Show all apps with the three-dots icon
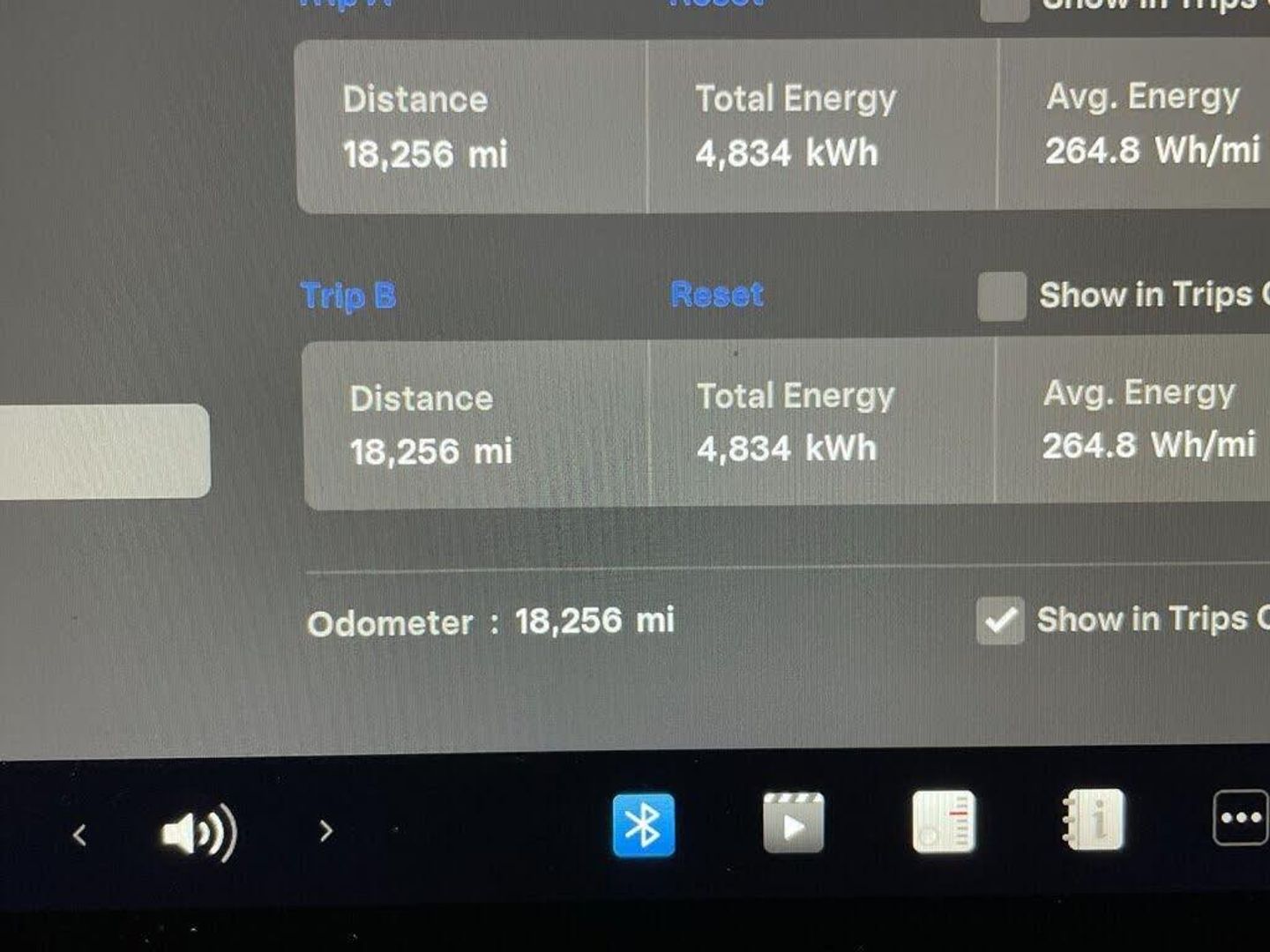This screenshot has height=952, width=1270. [x=1240, y=818]
